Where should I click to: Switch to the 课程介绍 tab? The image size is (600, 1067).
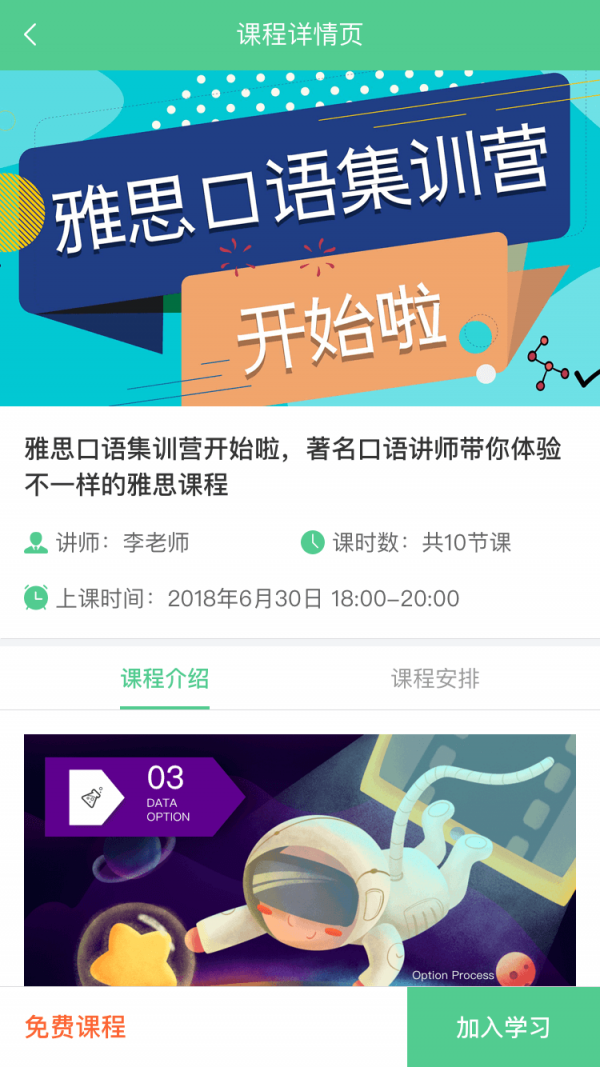coord(165,679)
